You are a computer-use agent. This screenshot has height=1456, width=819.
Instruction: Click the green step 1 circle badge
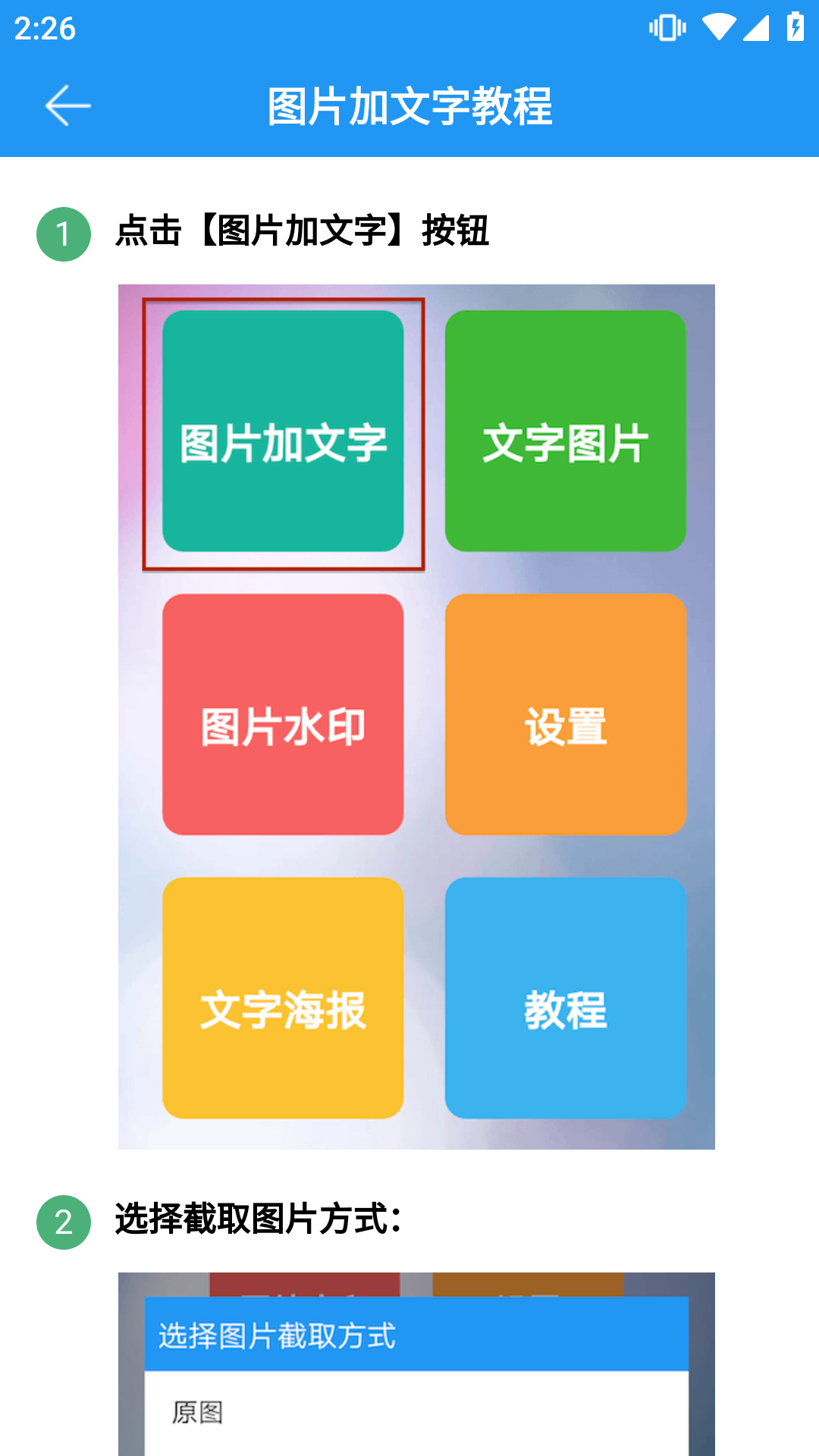(63, 232)
